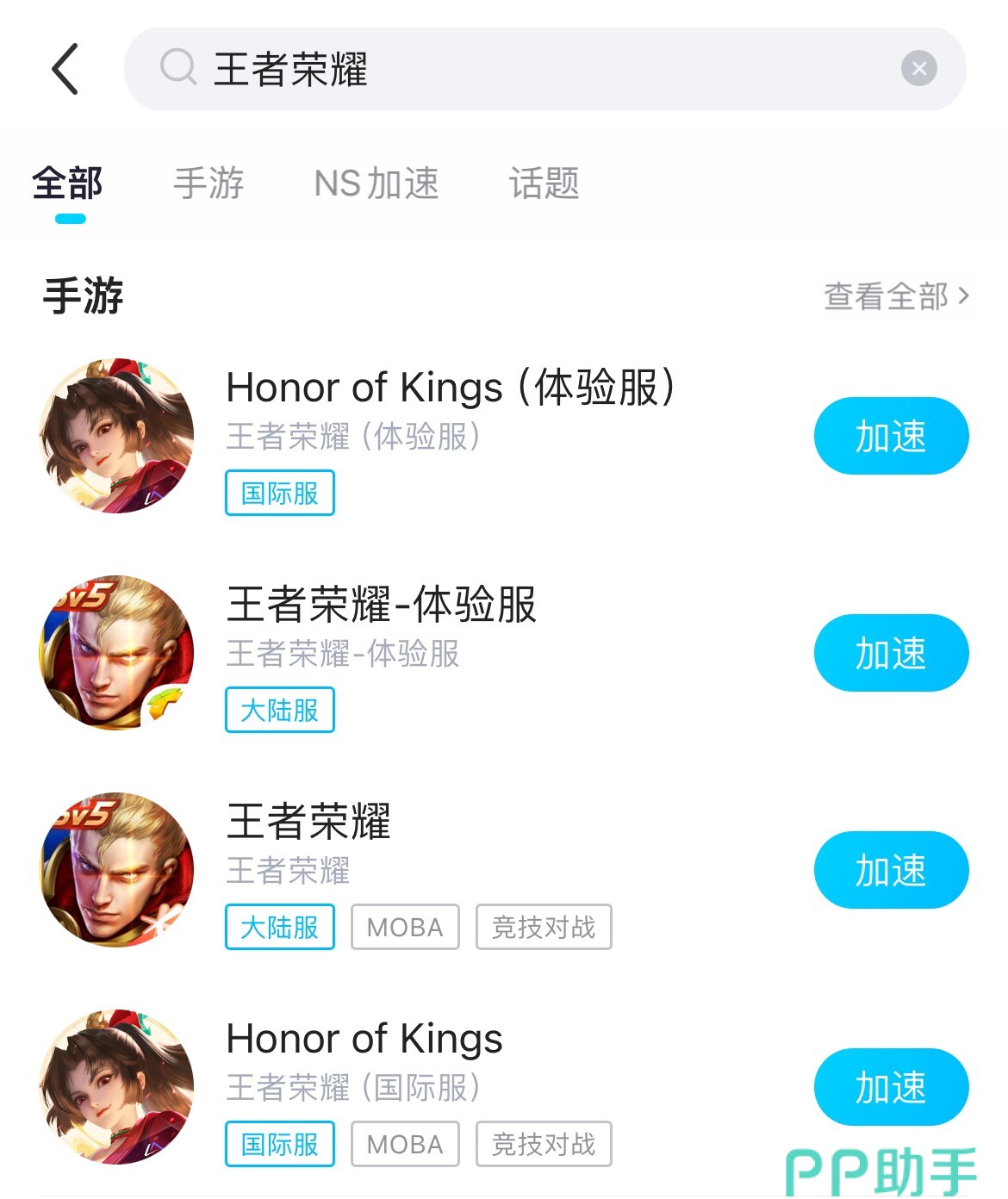Viewport: 1008px width, 1199px height.
Task: Go back using the top-left arrow
Action: 65,69
